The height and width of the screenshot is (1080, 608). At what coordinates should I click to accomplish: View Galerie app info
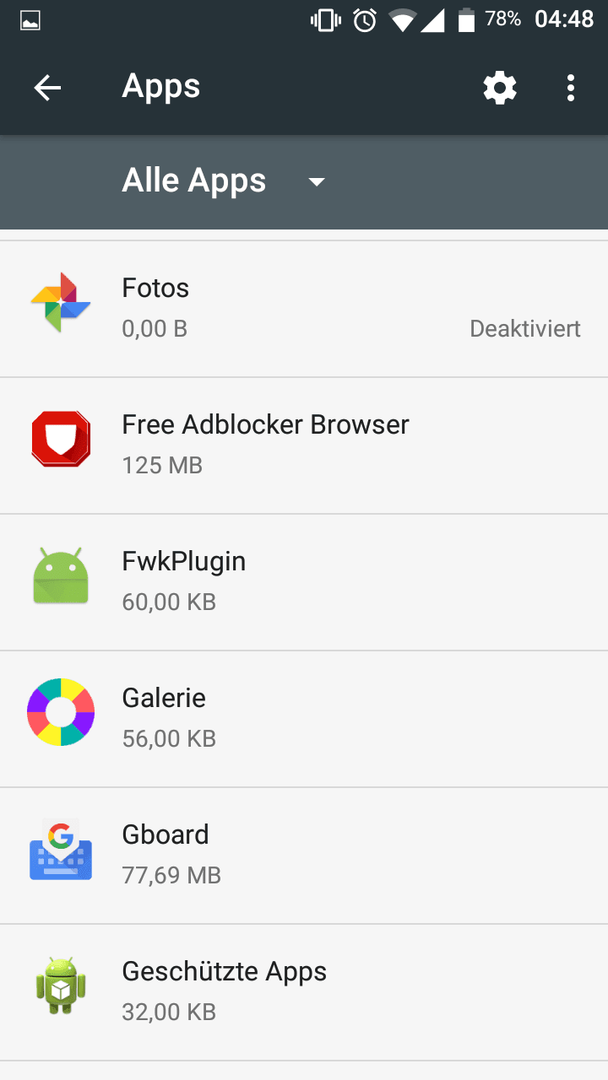[304, 718]
